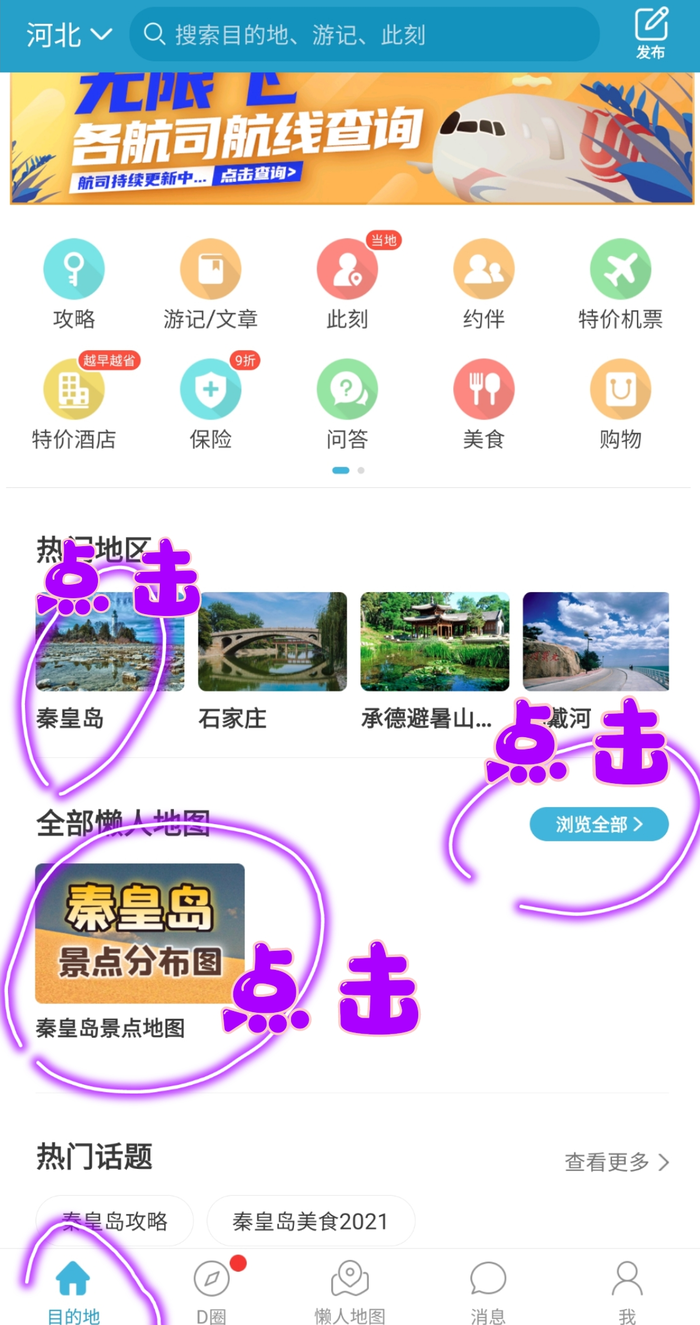The width and height of the screenshot is (700, 1325).
Task: Tap the 浏览全部 button
Action: click(598, 824)
